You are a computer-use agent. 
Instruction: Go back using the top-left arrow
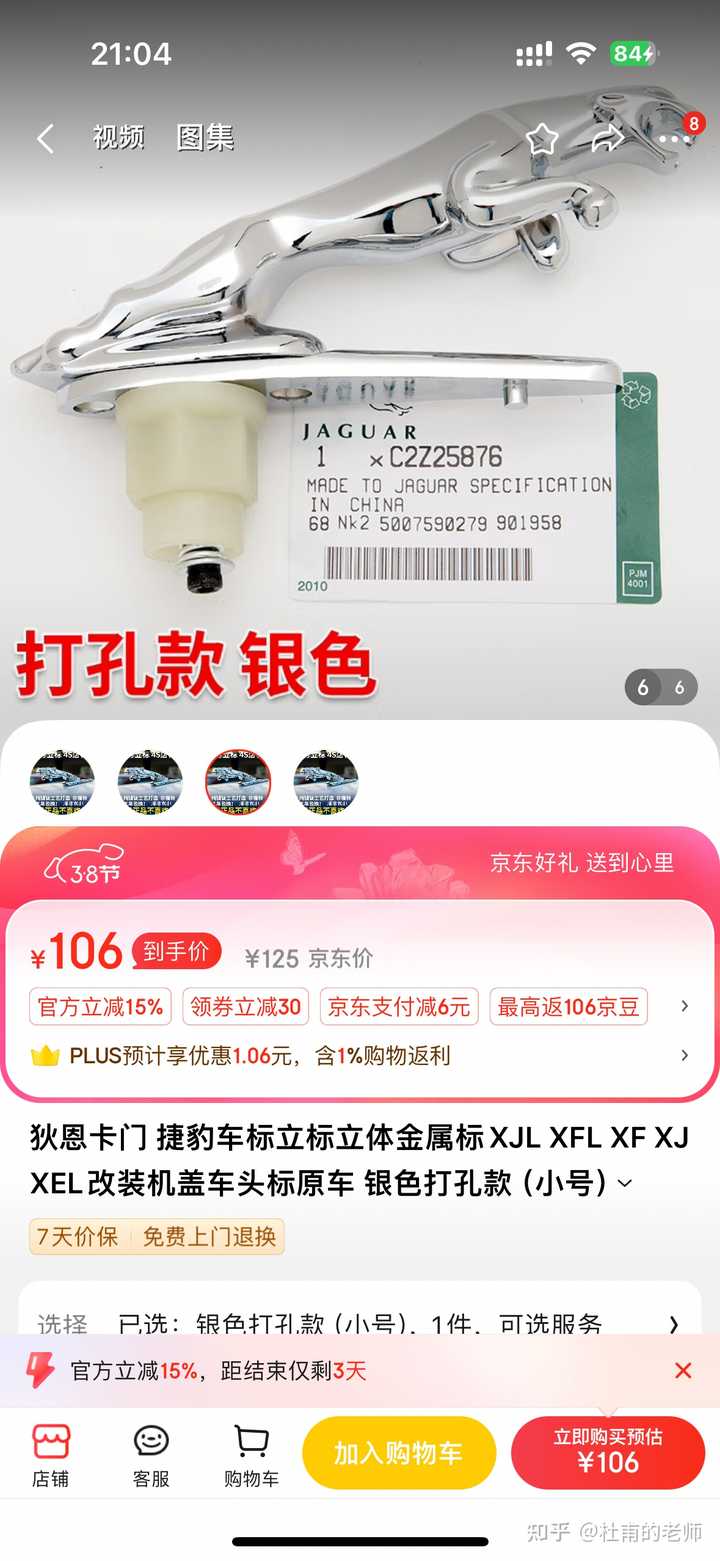tap(45, 138)
